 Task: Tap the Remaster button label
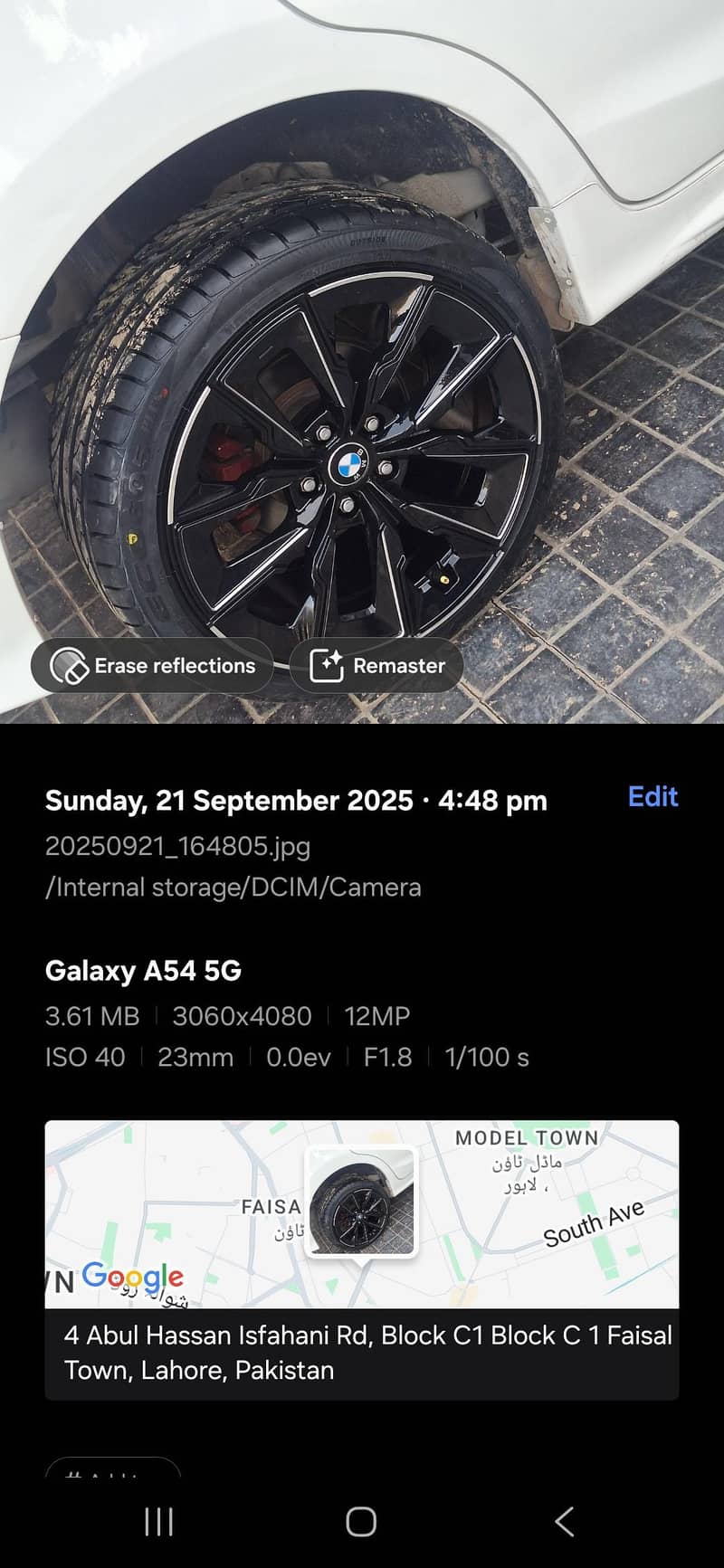(x=399, y=666)
